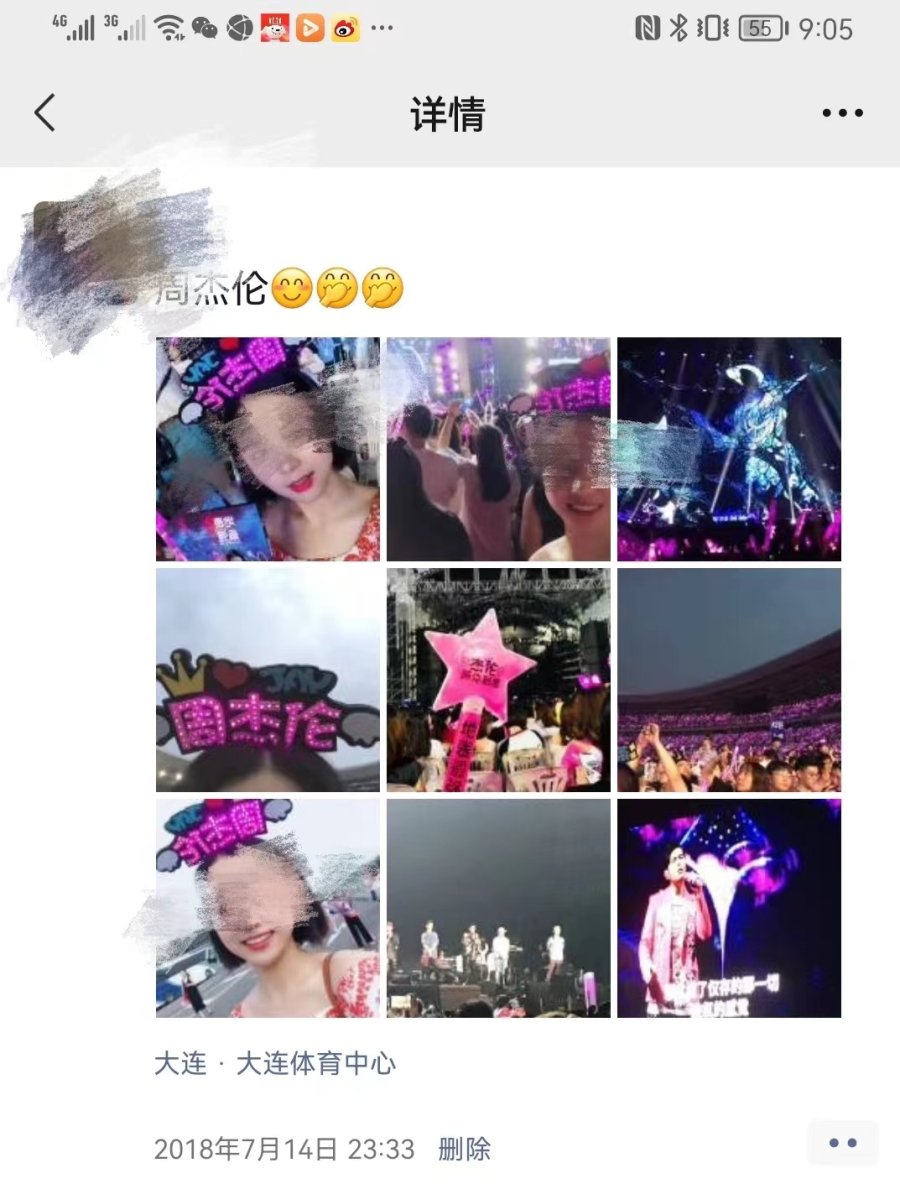Open the location link 大连 · 大连体育中心
This screenshot has height=1189, width=900.
pos(275,1063)
